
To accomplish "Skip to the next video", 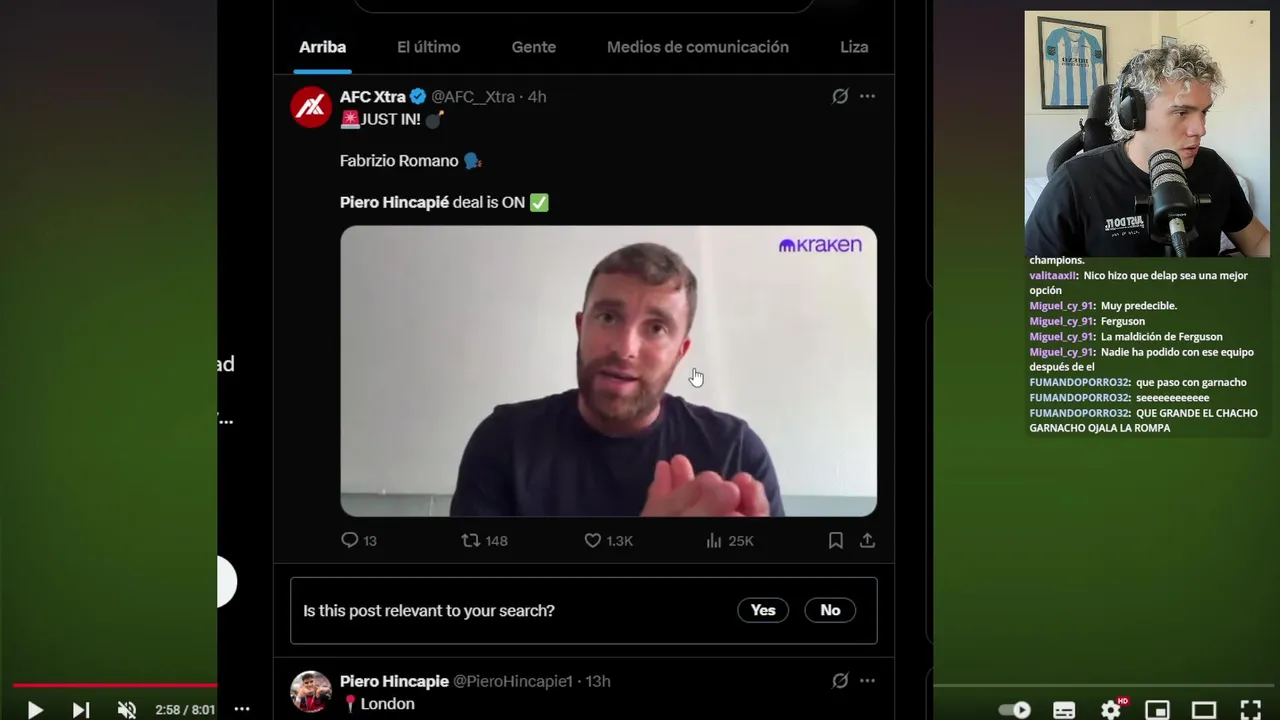I will (81, 710).
